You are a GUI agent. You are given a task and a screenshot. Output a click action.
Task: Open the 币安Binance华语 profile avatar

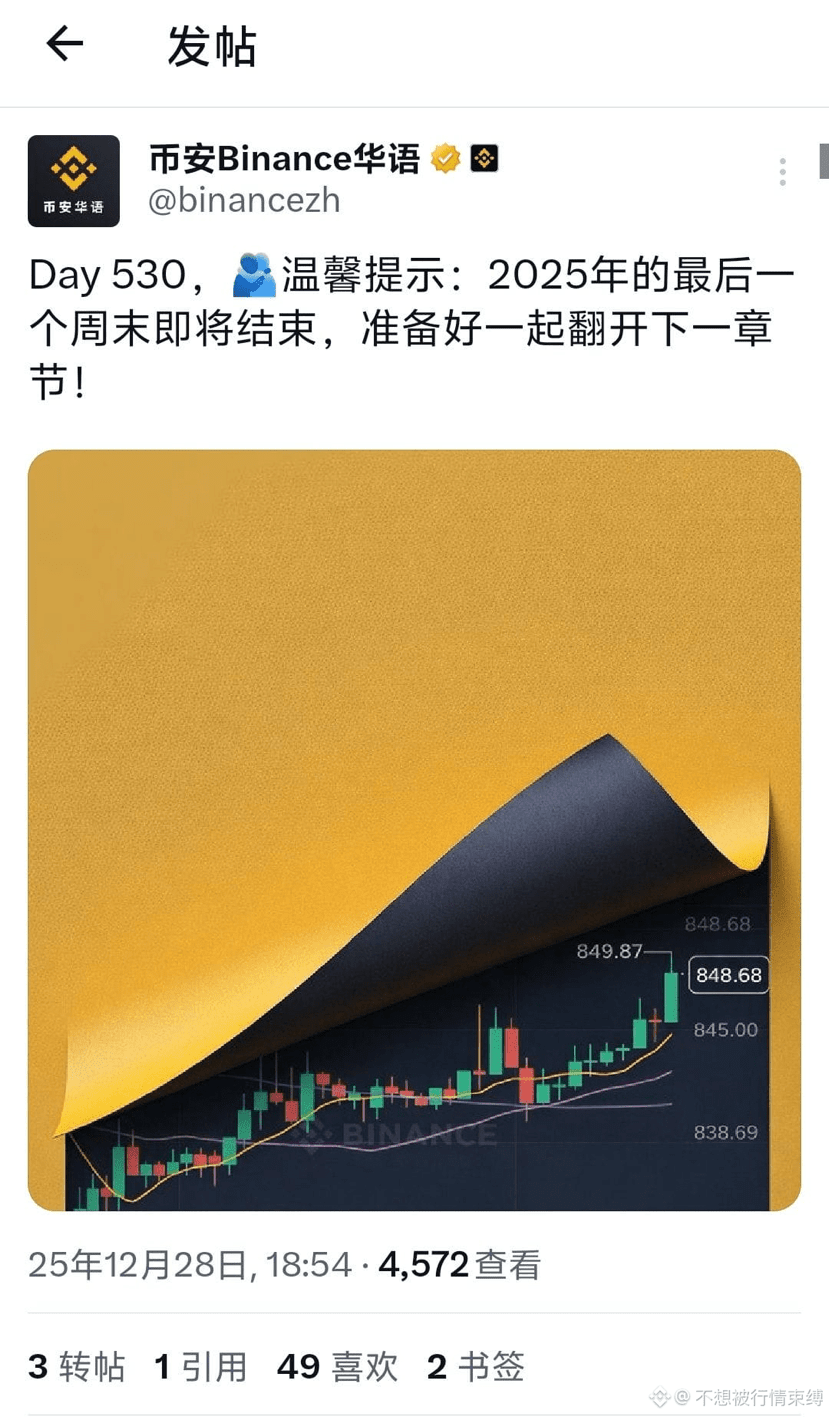click(x=73, y=181)
